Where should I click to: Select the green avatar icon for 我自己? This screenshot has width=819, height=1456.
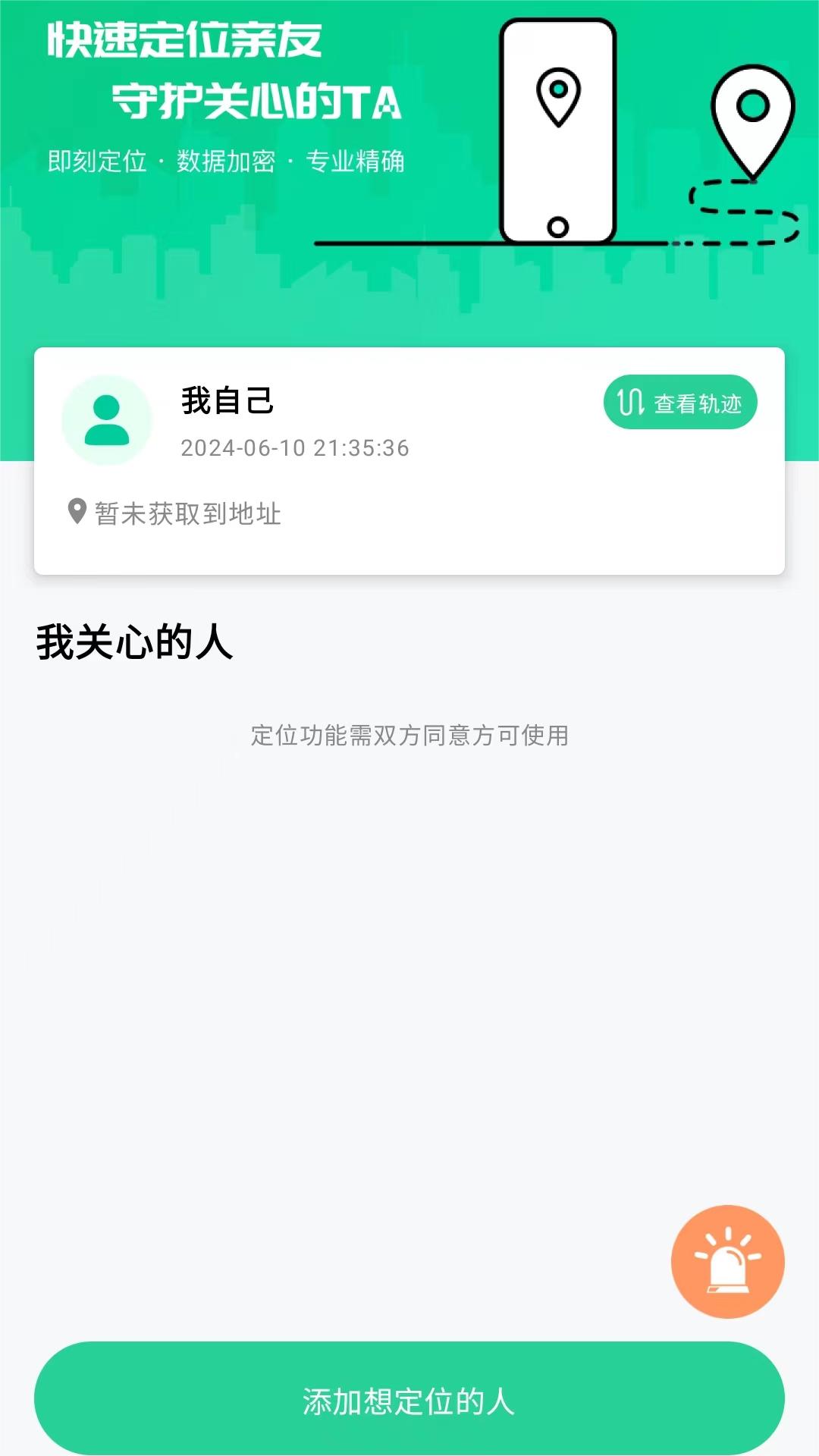coord(106,419)
